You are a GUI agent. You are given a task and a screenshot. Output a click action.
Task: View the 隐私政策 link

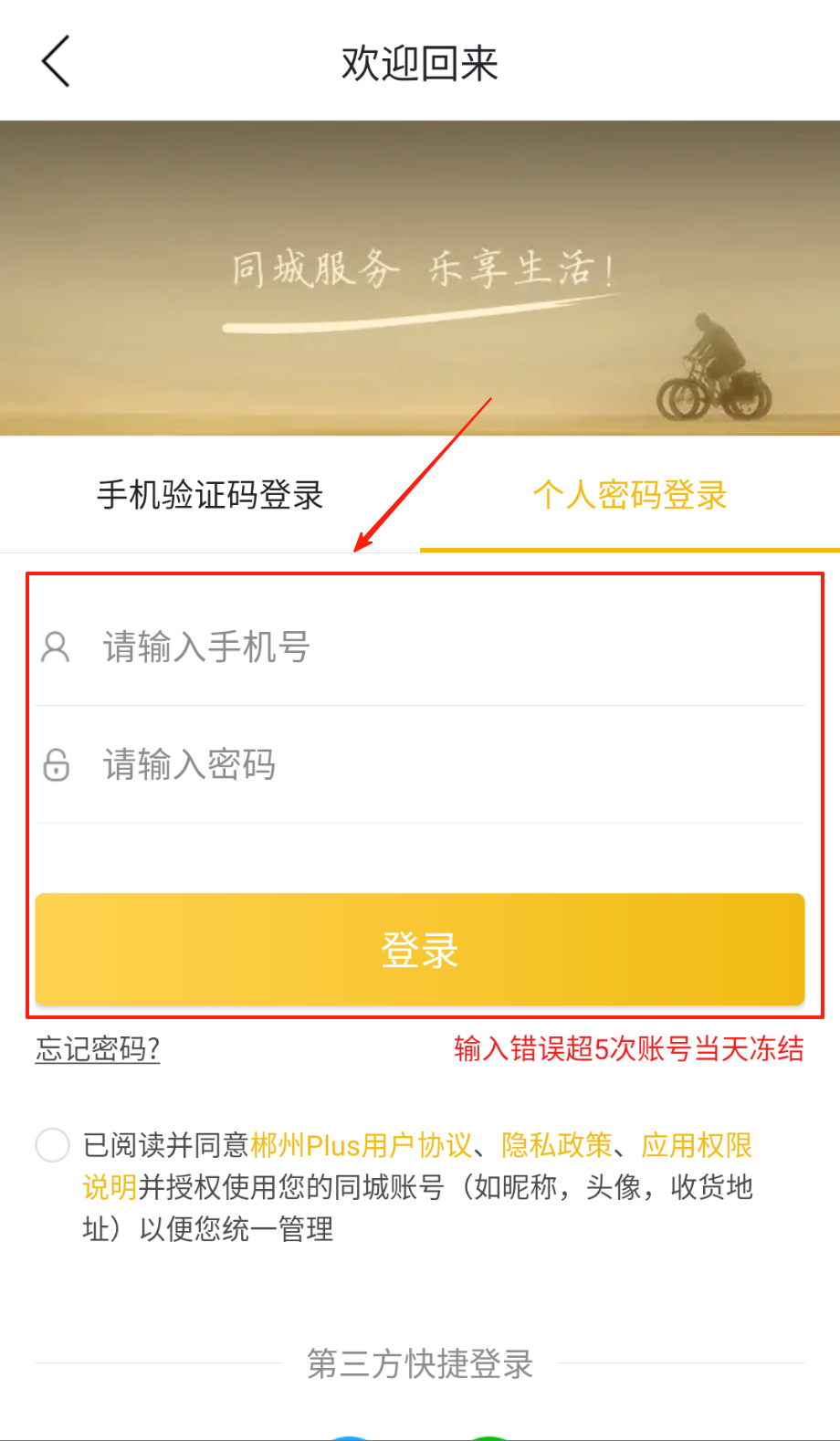tap(557, 1145)
